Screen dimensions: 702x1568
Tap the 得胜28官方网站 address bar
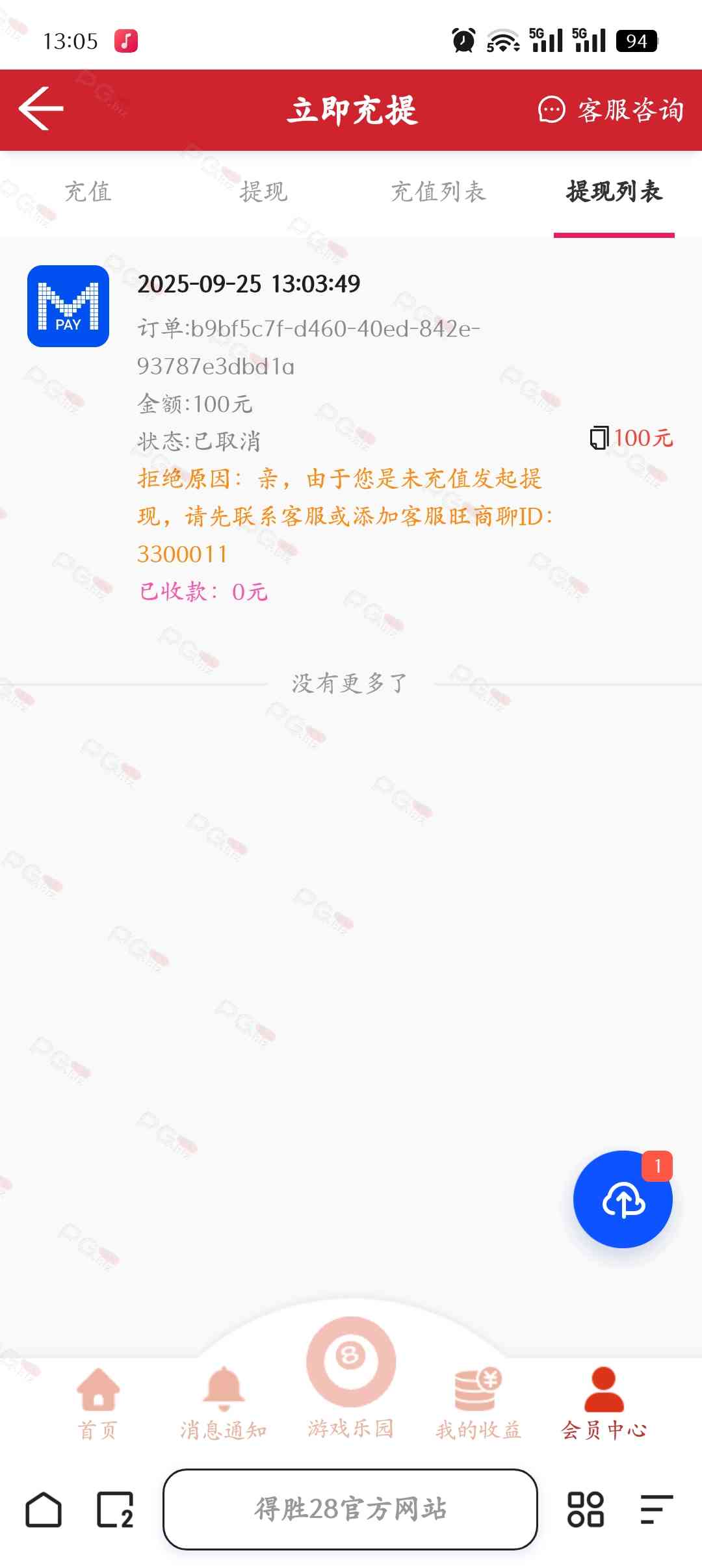[350, 1509]
